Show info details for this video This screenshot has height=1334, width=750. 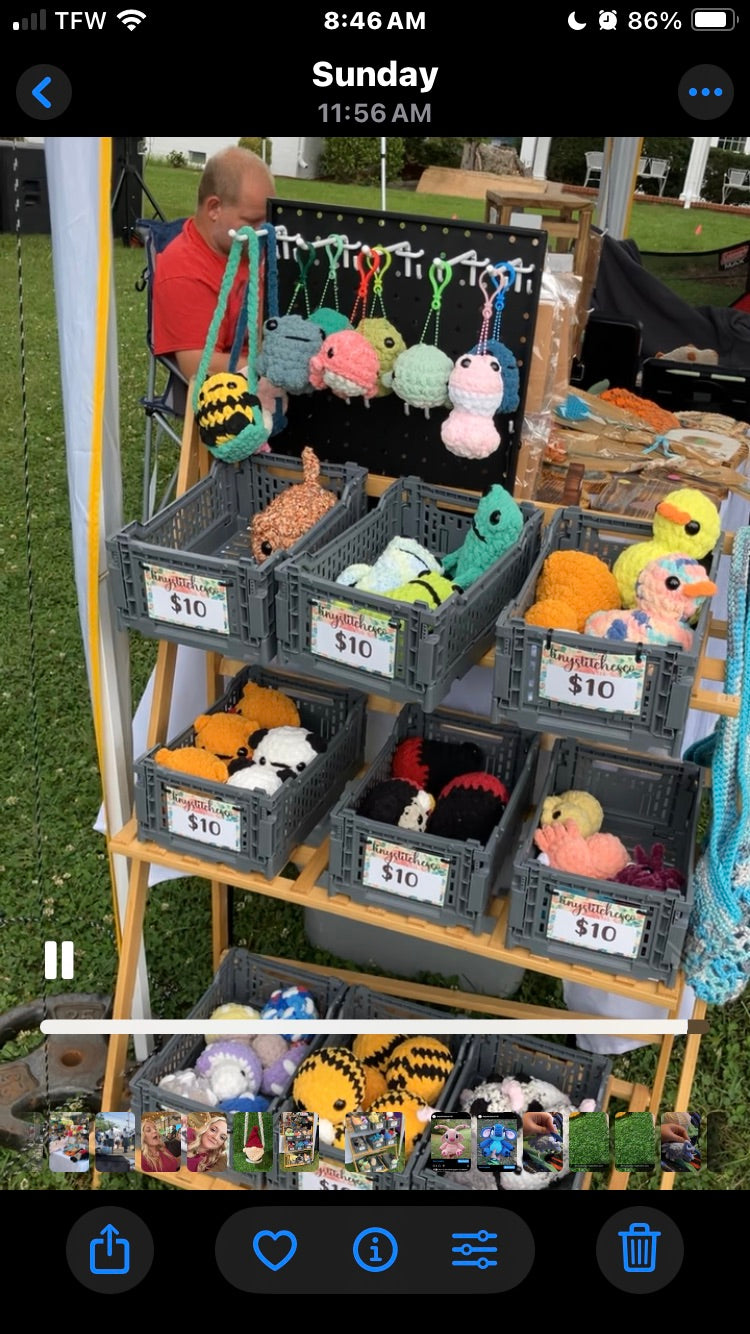[x=375, y=1250]
